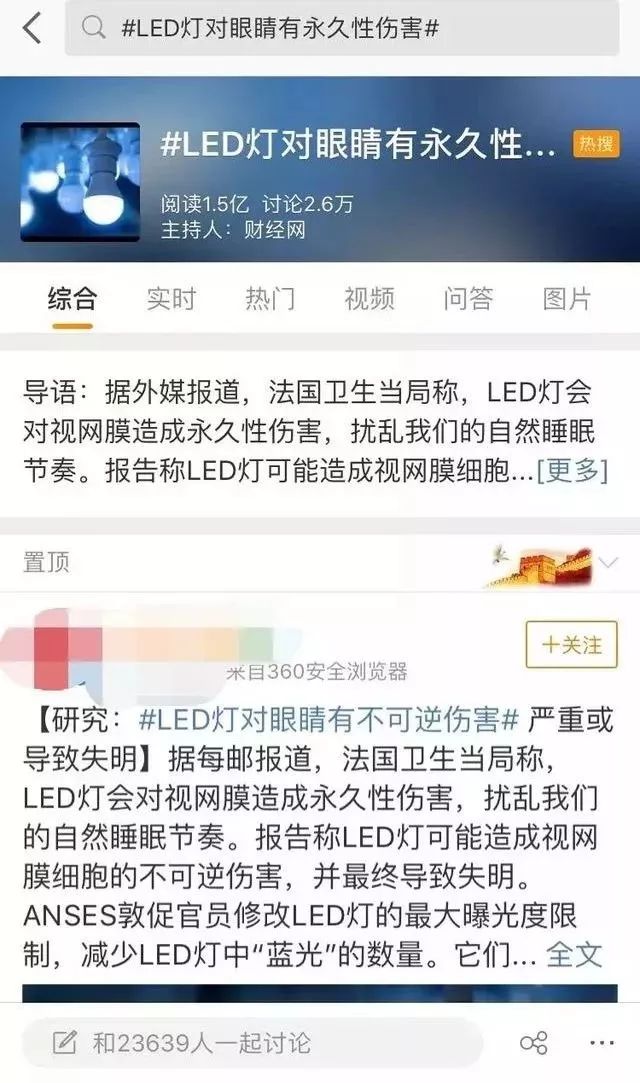This screenshot has width=640, height=1083.
Task: Open the hashtag link in the pinned post
Action: [x=329, y=720]
